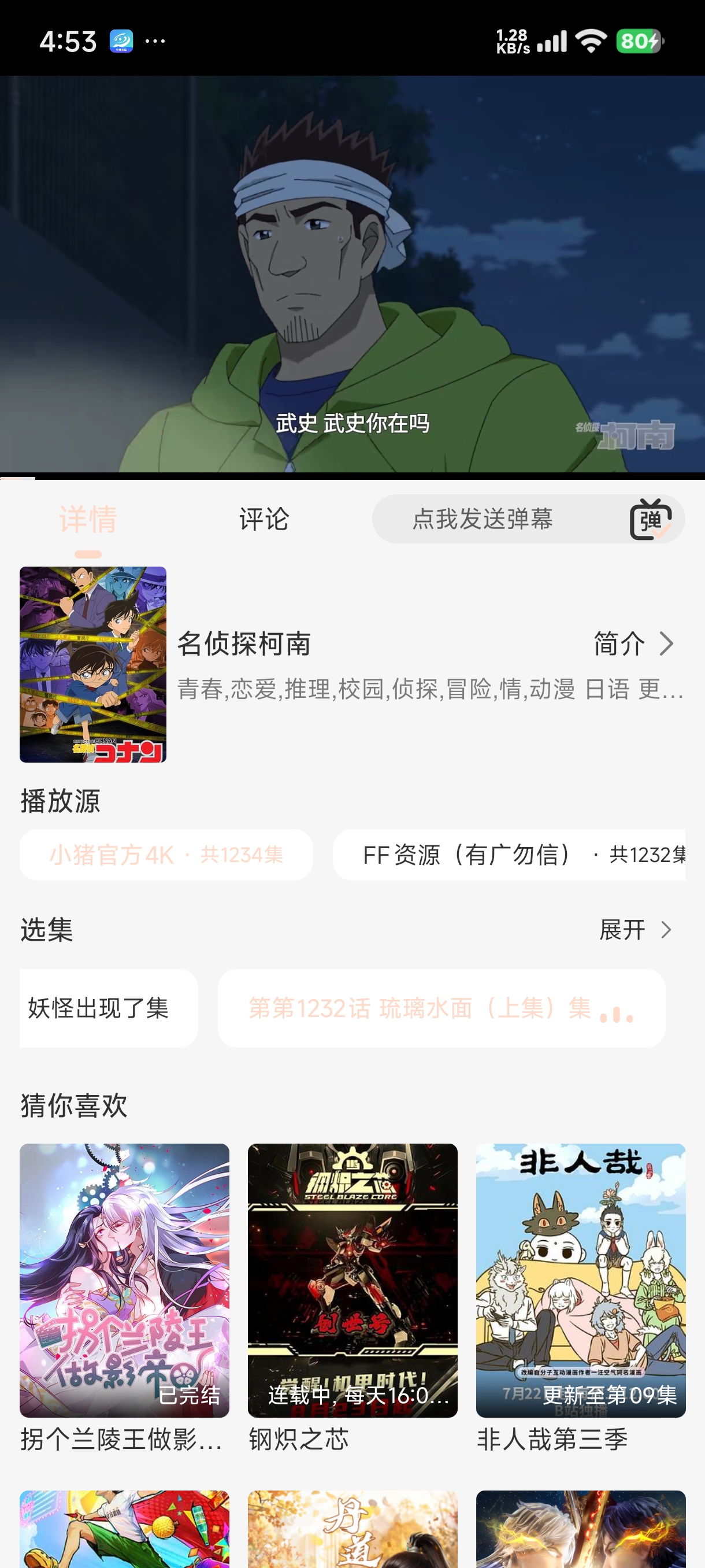Toggle the danmaku TV icon on
The height and width of the screenshot is (1568, 705).
(x=650, y=519)
